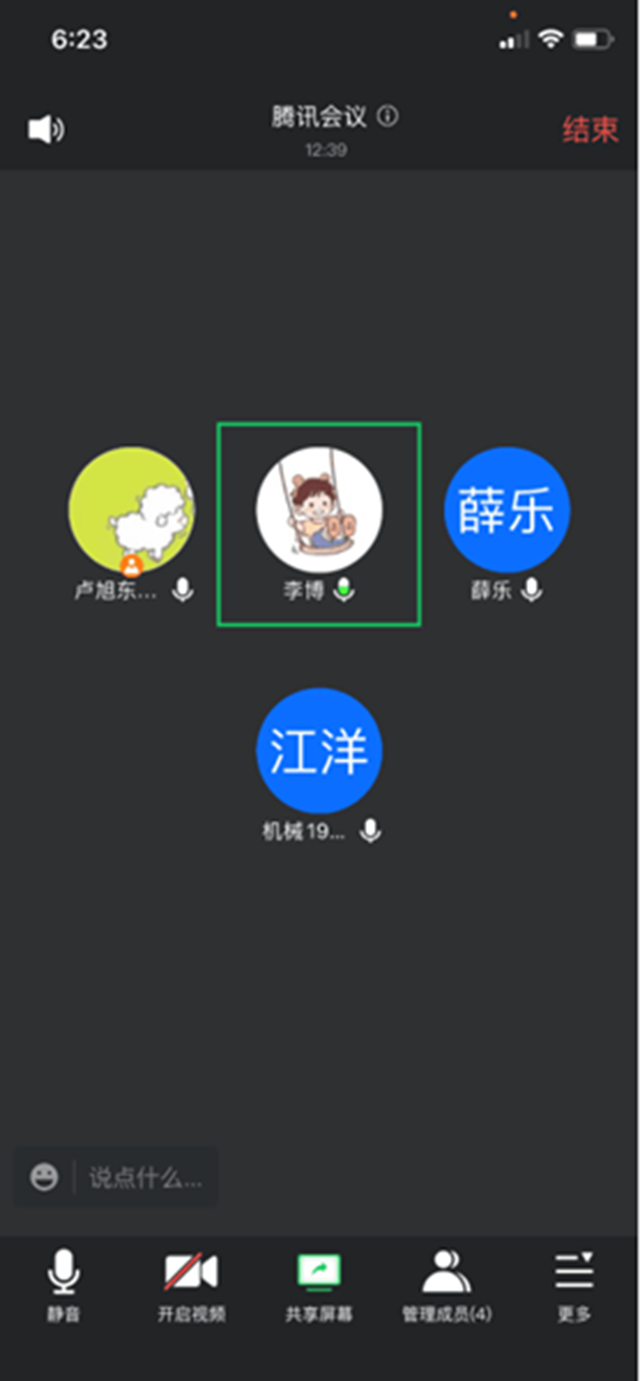Select the 江洋 participant avatar
Image resolution: width=640 pixels, height=1381 pixels.
click(319, 751)
